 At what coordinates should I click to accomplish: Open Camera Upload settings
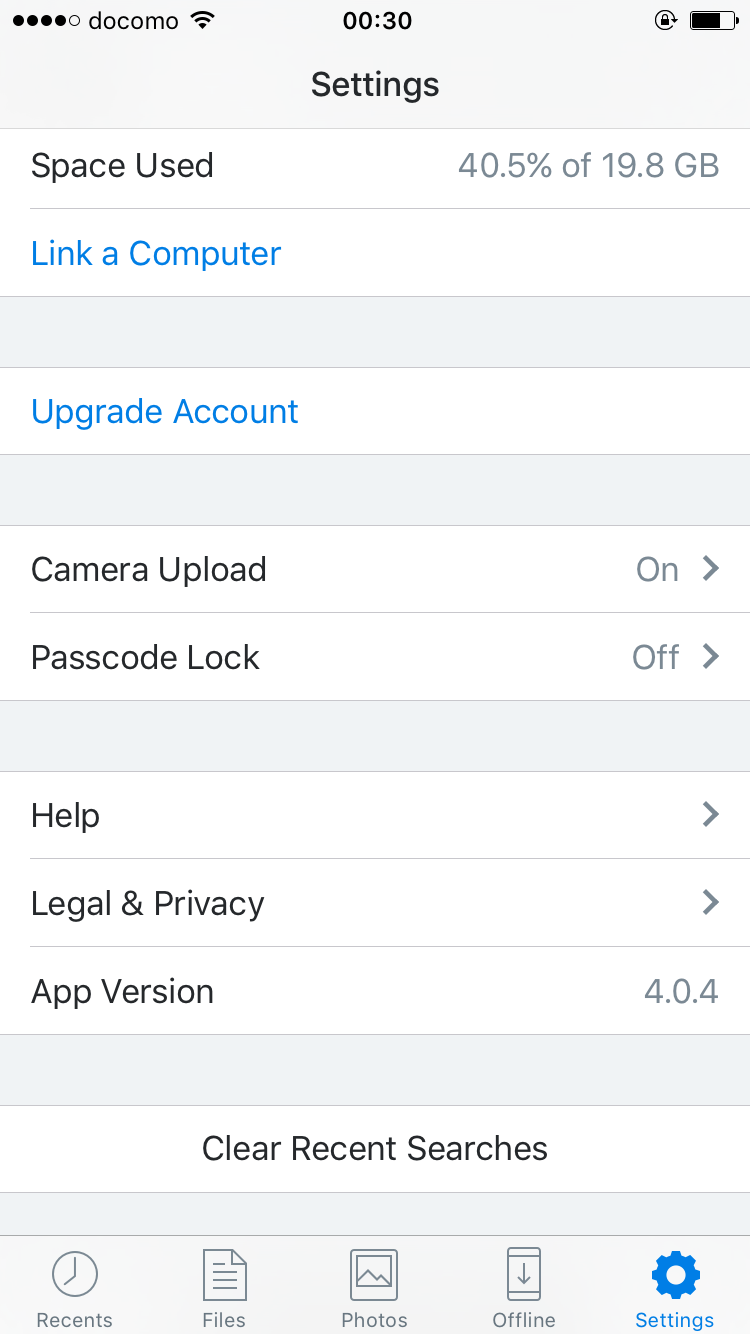click(375, 569)
